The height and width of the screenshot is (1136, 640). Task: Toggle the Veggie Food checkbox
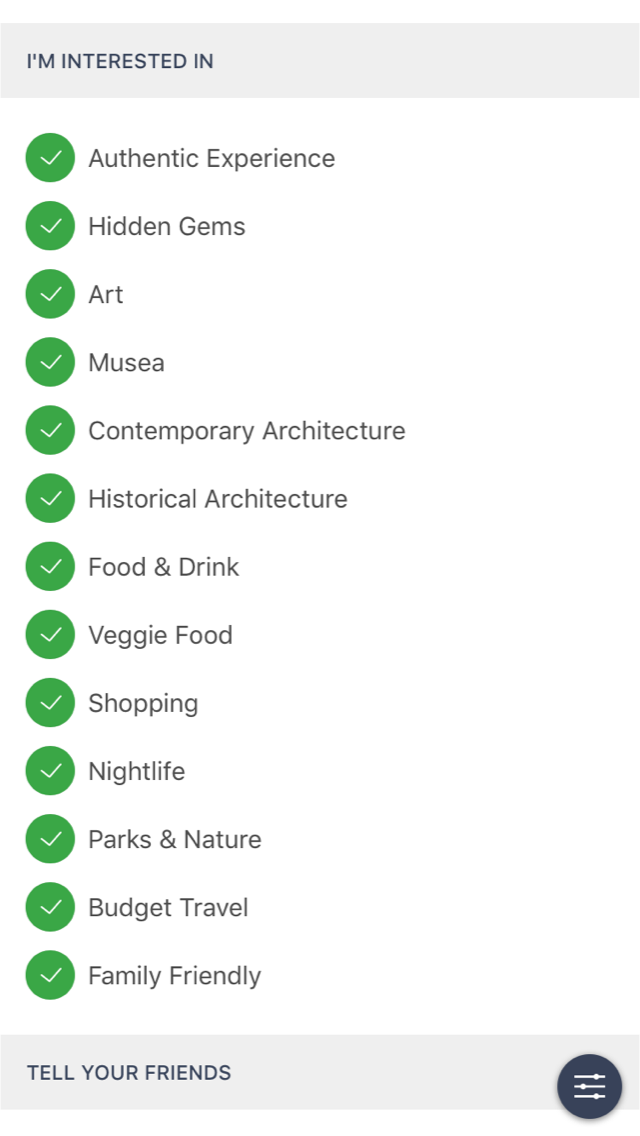[50, 634]
